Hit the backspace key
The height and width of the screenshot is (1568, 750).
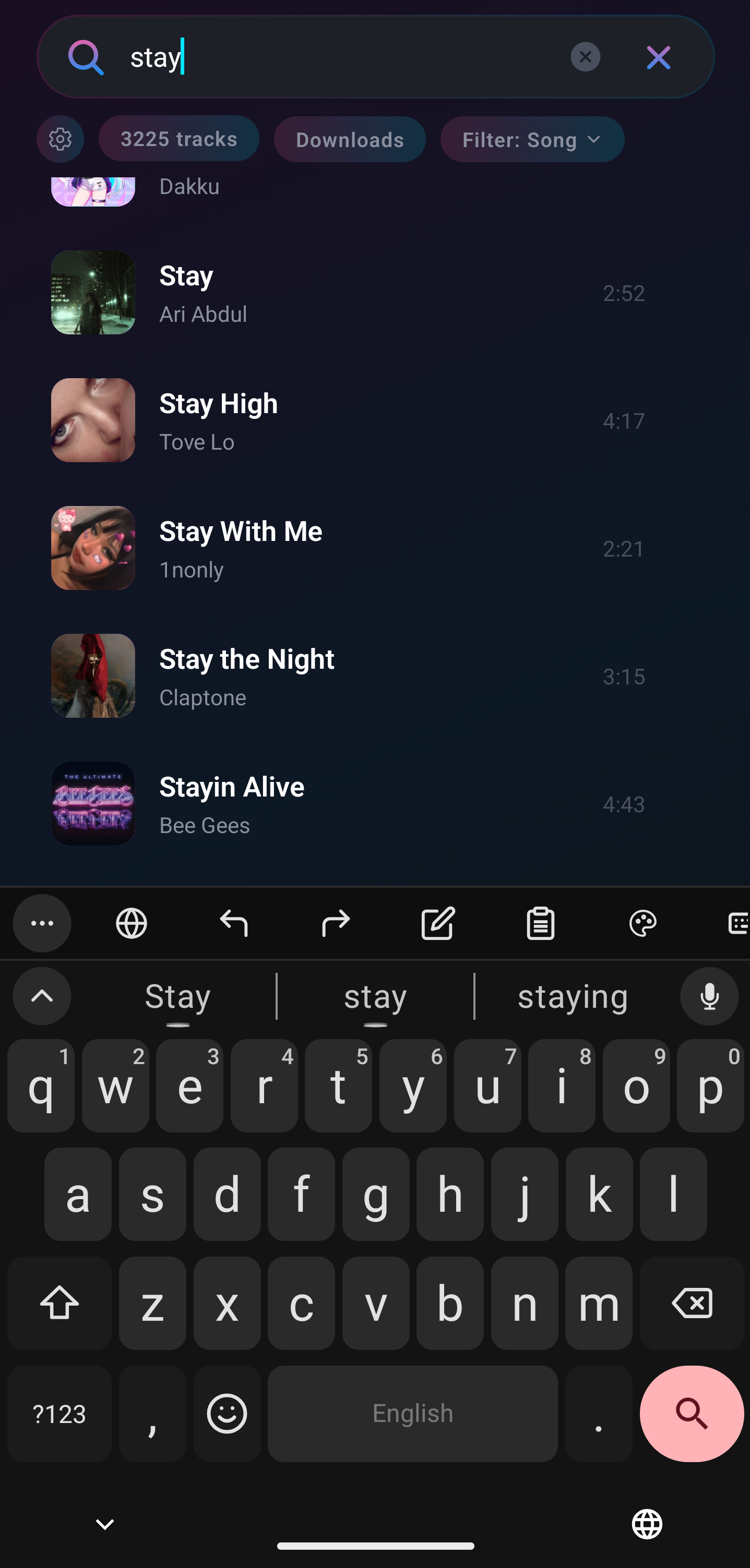[692, 1303]
